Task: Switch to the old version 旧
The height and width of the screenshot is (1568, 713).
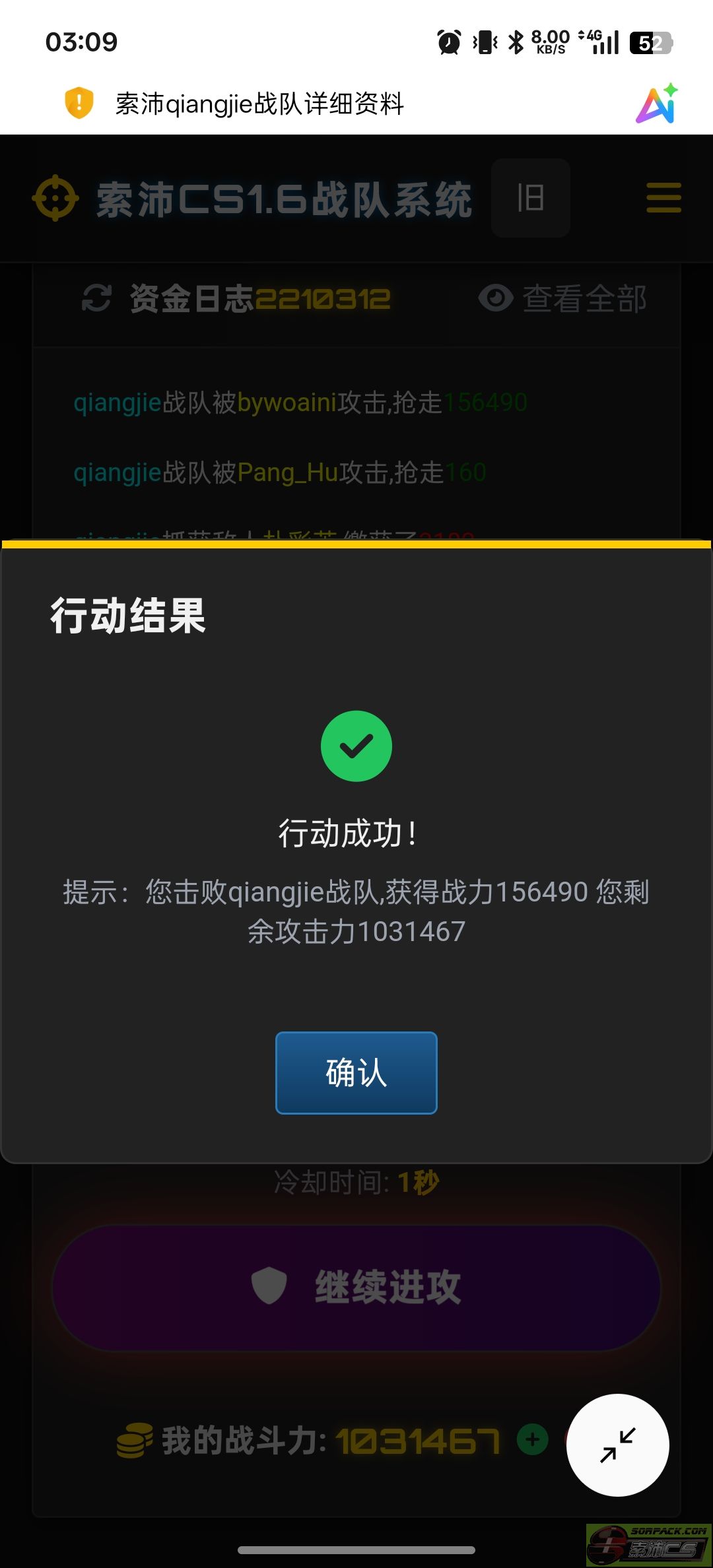Action: [530, 197]
